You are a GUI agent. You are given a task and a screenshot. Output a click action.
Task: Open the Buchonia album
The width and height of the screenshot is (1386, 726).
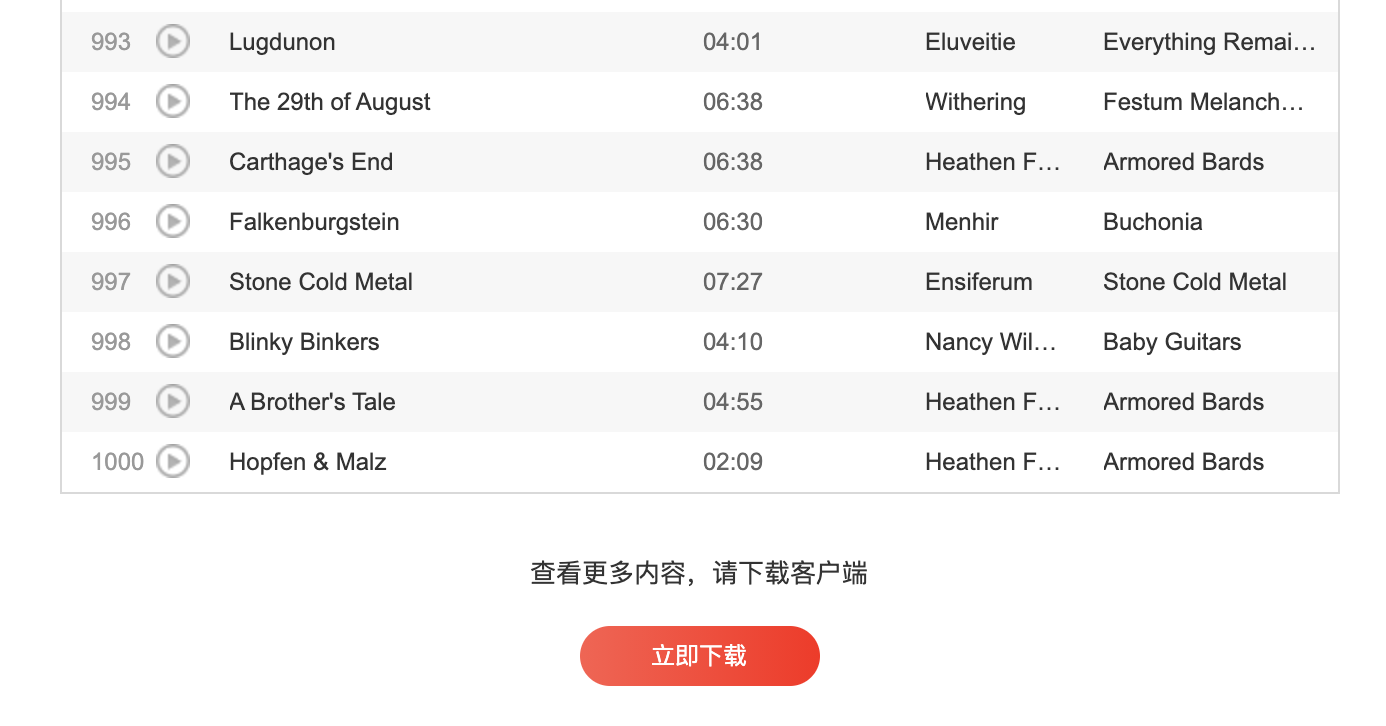[1152, 222]
